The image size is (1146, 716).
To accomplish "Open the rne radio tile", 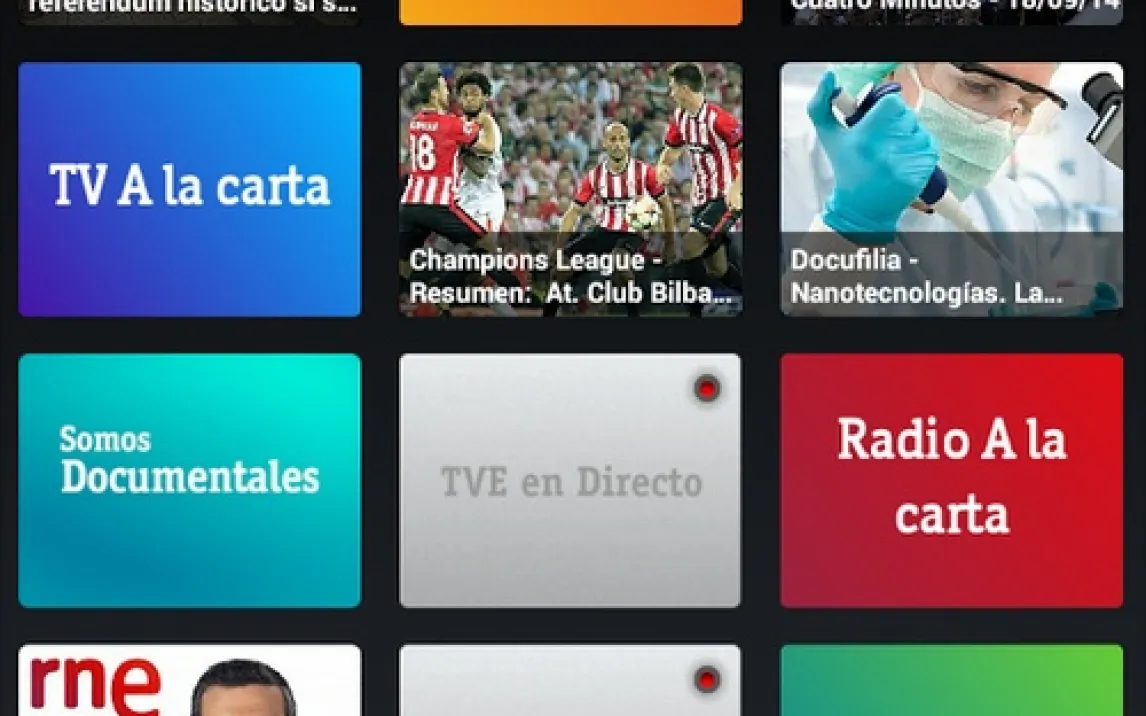I will 189,682.
